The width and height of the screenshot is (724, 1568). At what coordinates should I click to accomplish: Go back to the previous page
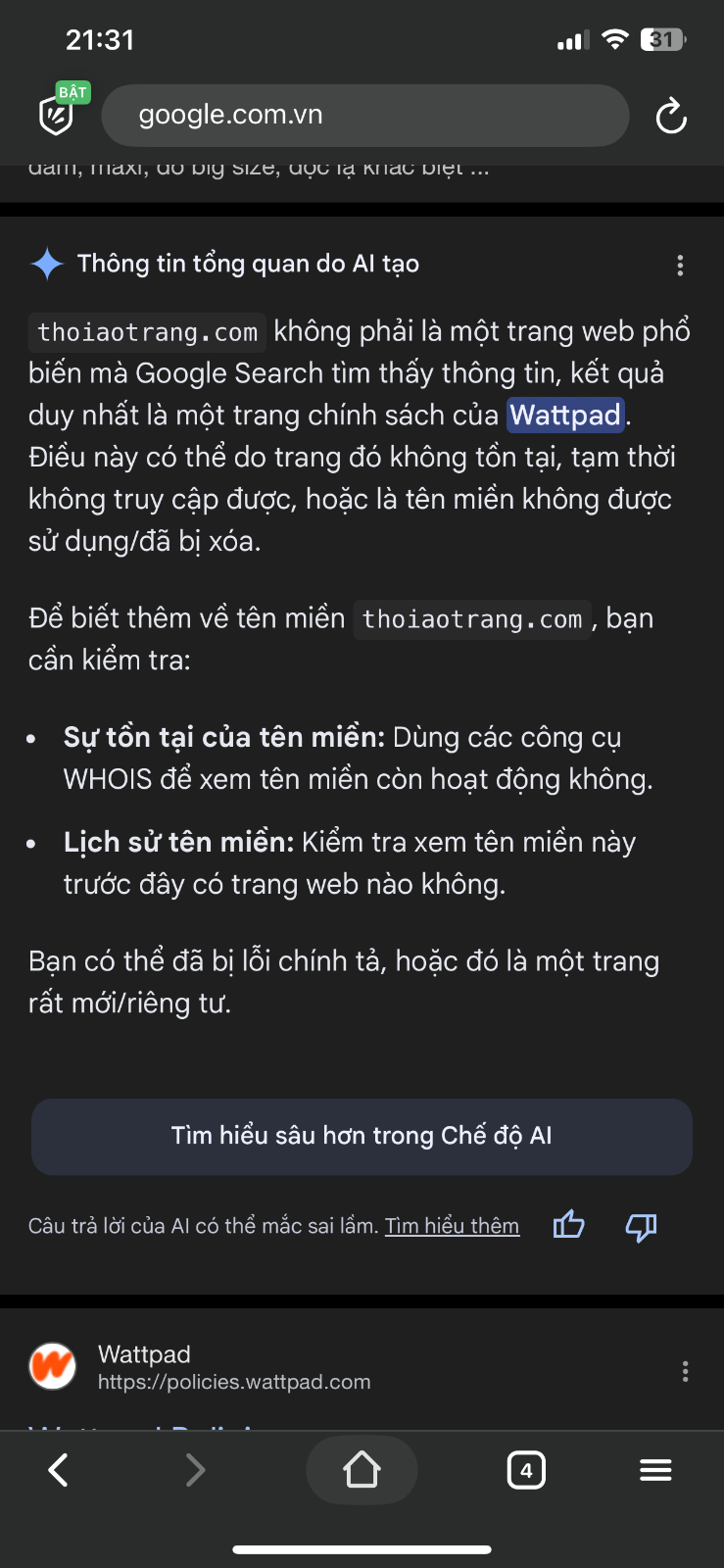tap(59, 1470)
